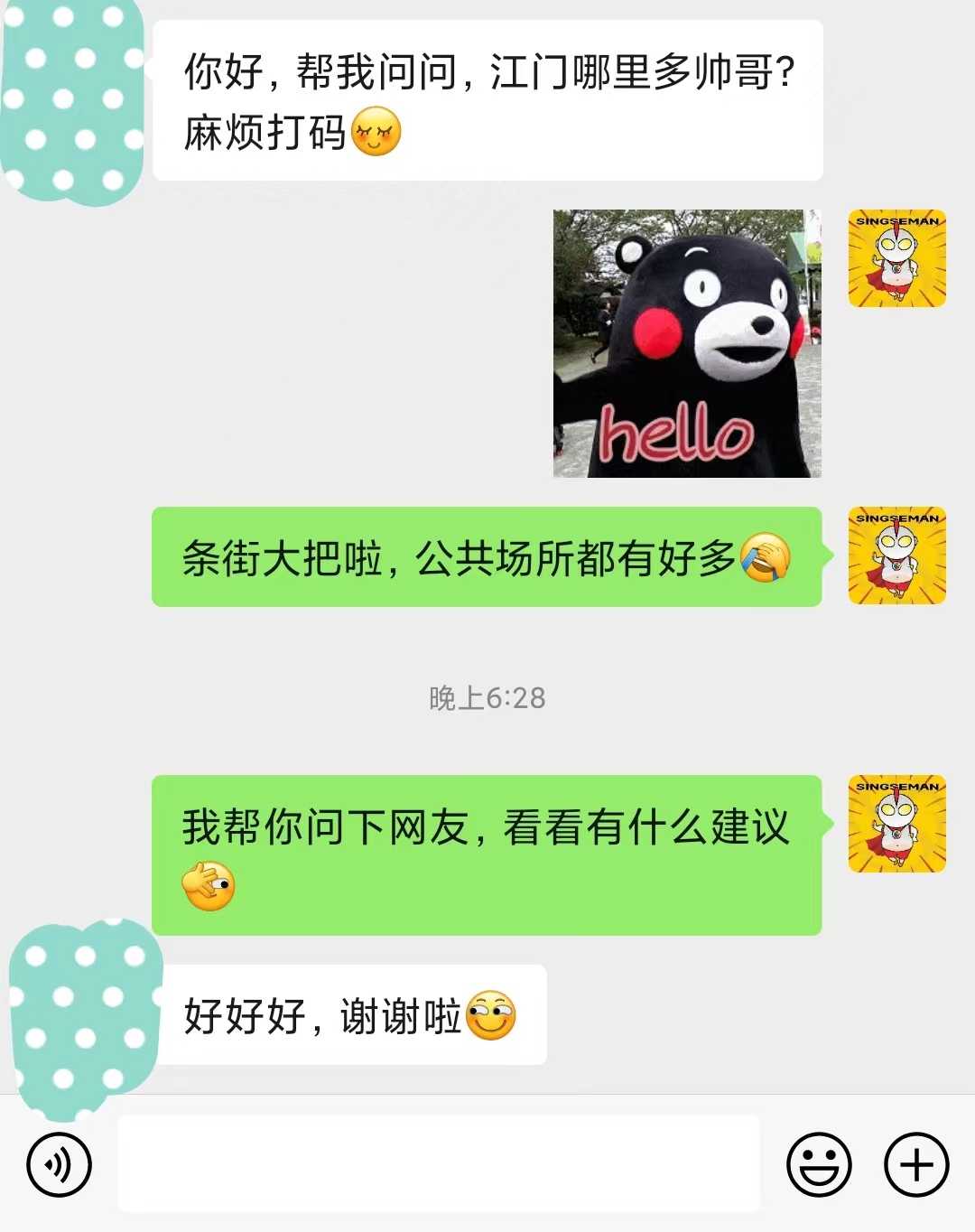975x1232 pixels.
Task: Open the emoji sticker panel
Action: point(819,1164)
